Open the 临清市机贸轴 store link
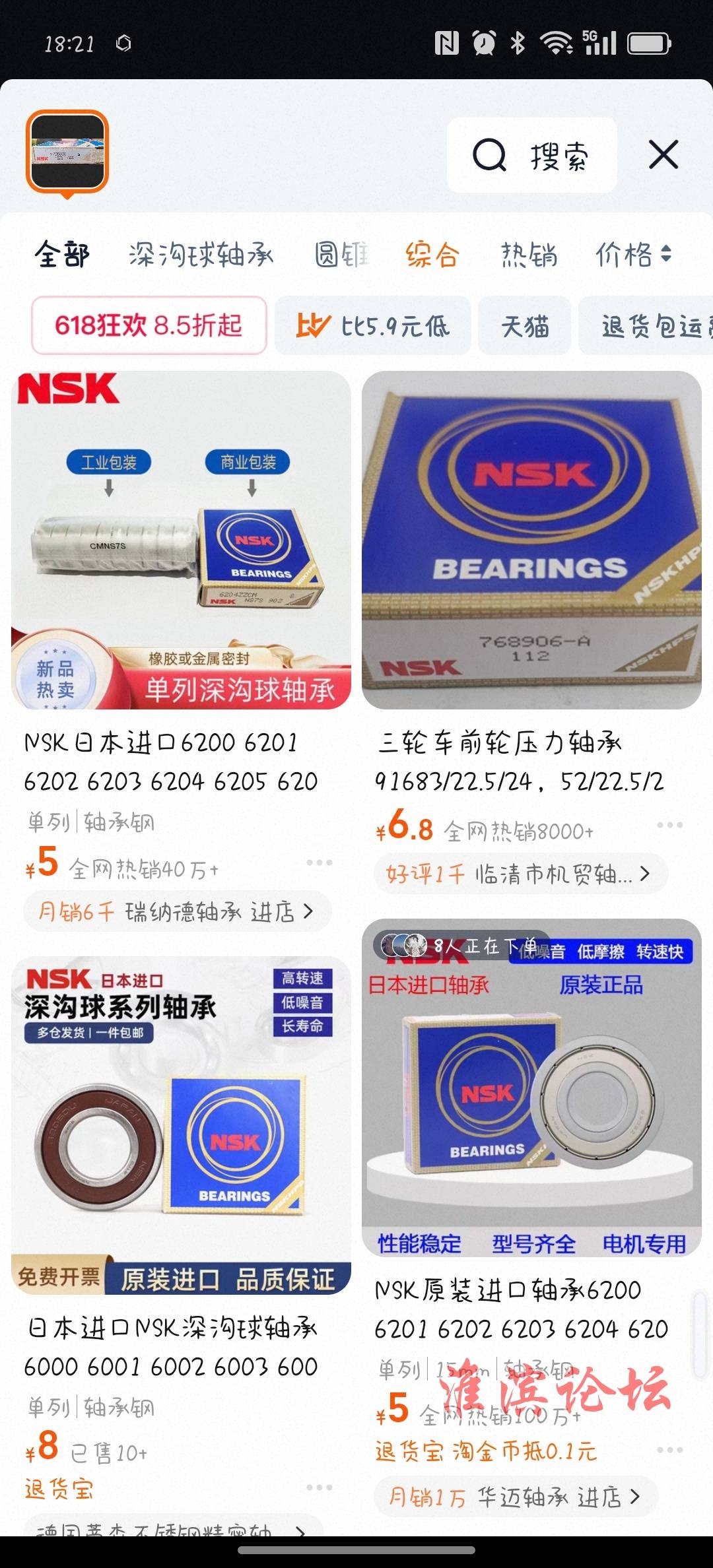Viewport: 713px width, 1568px height. [x=522, y=874]
